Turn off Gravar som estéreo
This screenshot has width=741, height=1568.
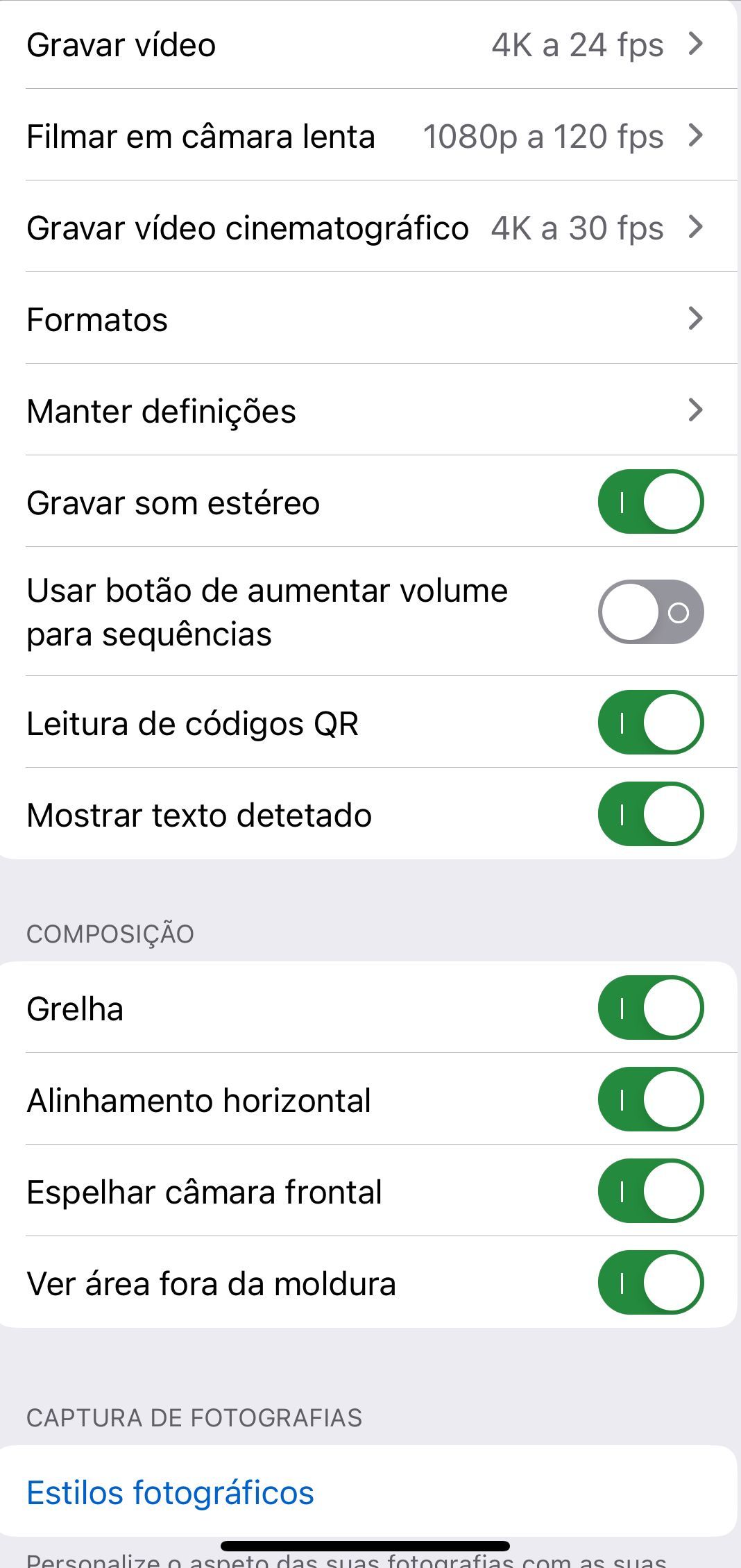tap(650, 502)
